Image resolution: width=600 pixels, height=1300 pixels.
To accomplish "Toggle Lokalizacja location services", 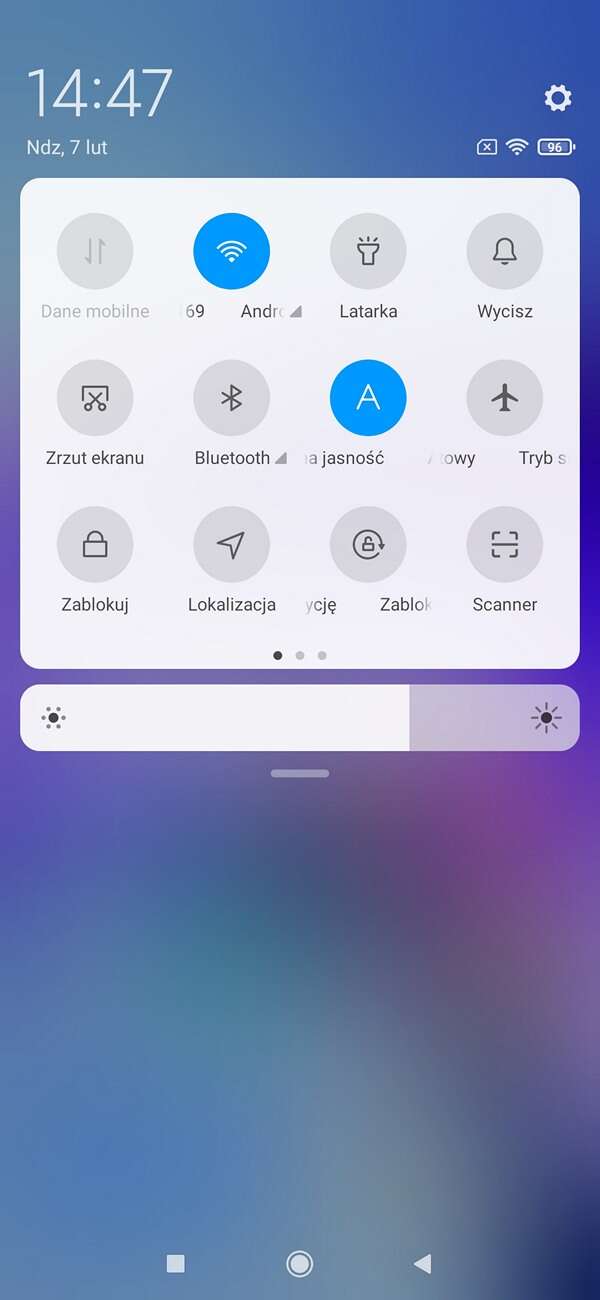I will (231, 544).
